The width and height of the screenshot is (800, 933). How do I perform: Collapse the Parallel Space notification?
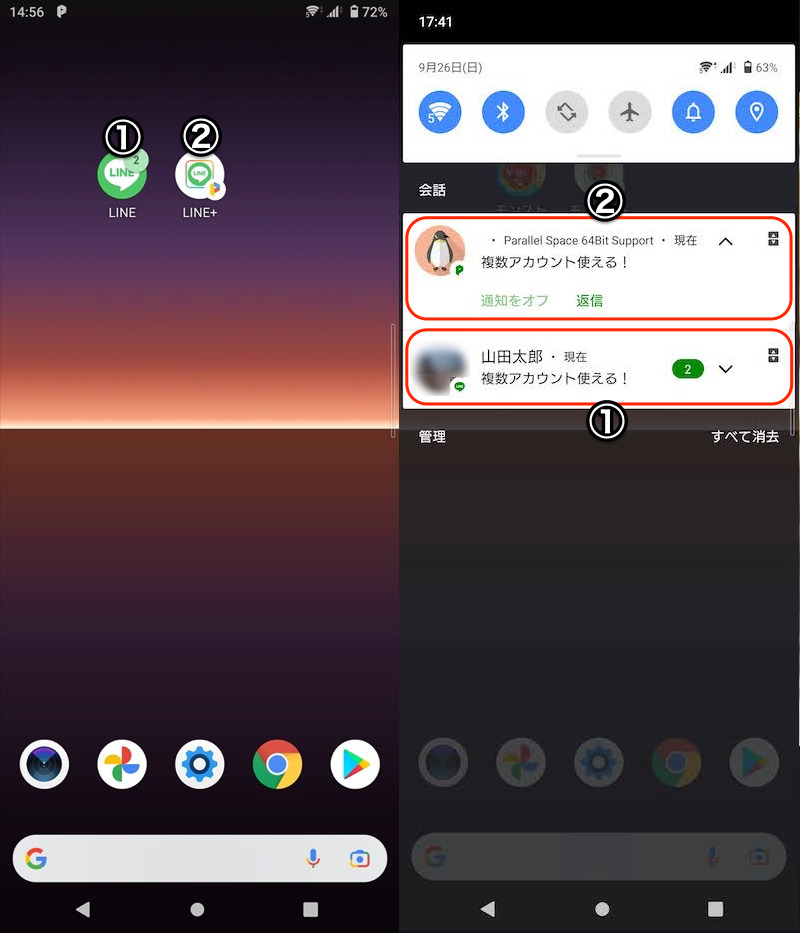(x=726, y=241)
